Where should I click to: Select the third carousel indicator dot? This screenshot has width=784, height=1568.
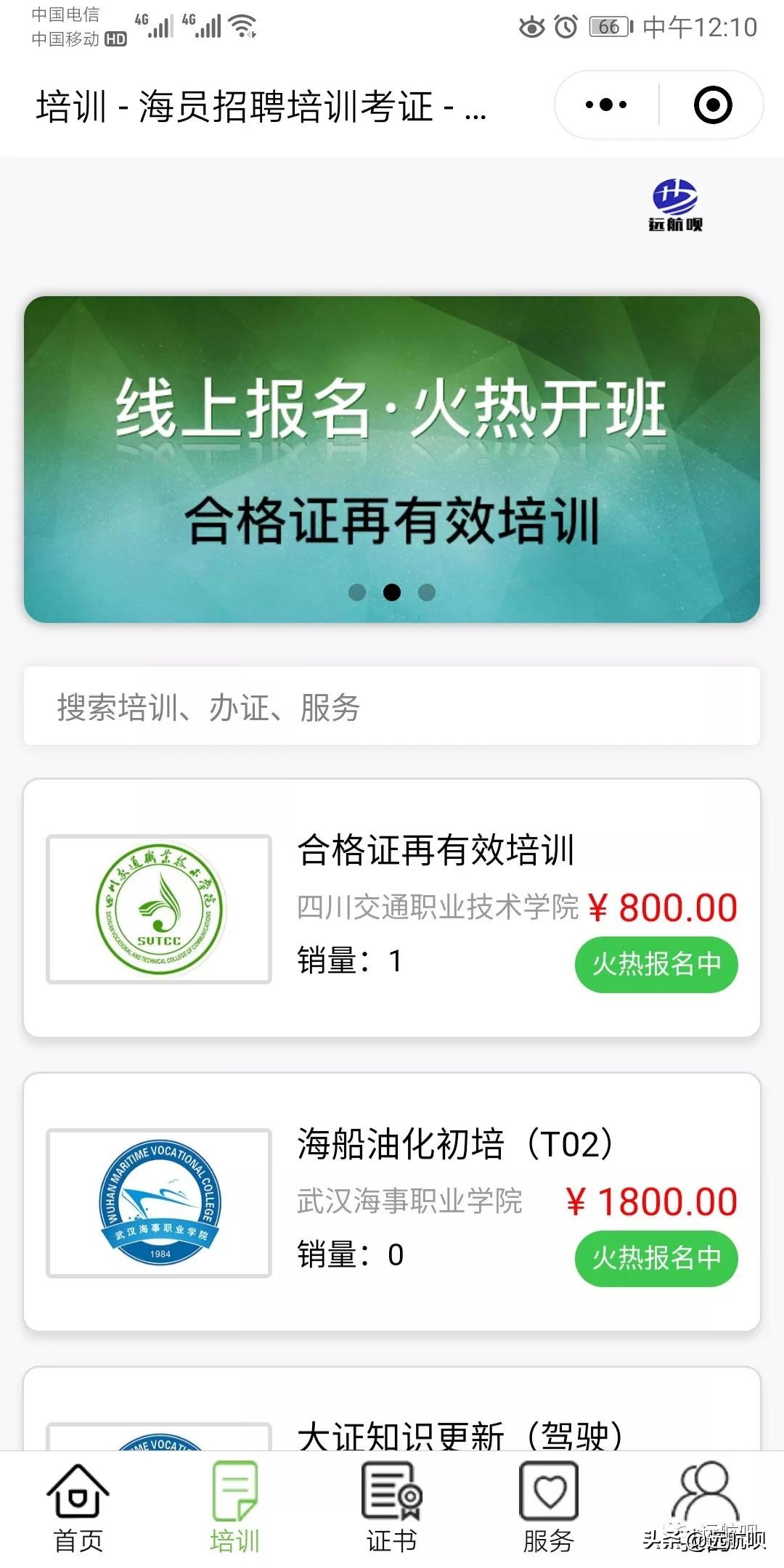coord(427,594)
